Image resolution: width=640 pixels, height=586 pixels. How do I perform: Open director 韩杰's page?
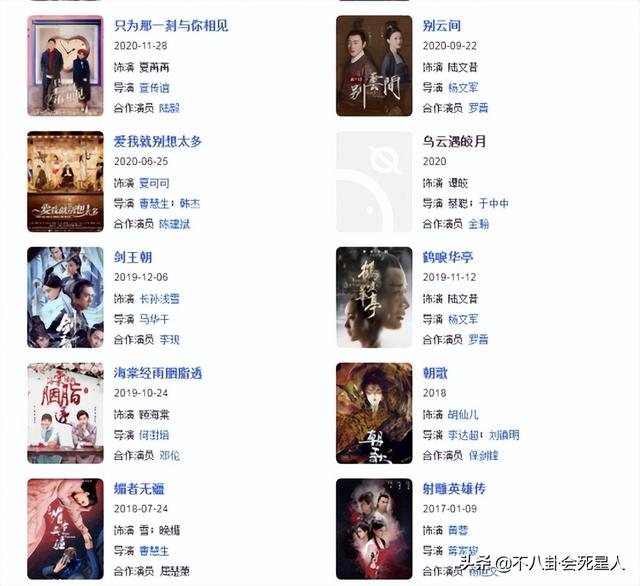coord(190,203)
